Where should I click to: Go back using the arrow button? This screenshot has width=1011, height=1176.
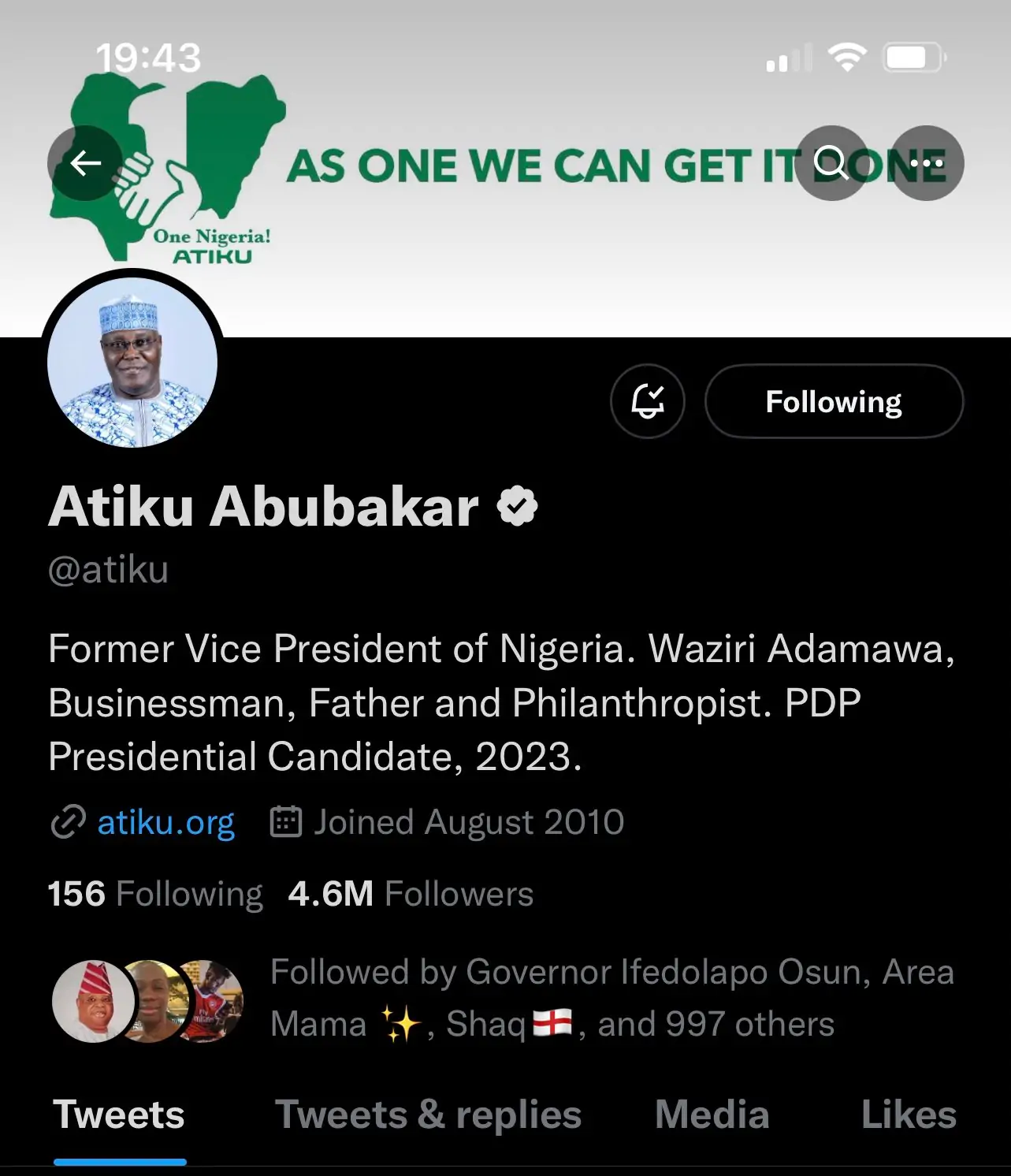(x=85, y=163)
